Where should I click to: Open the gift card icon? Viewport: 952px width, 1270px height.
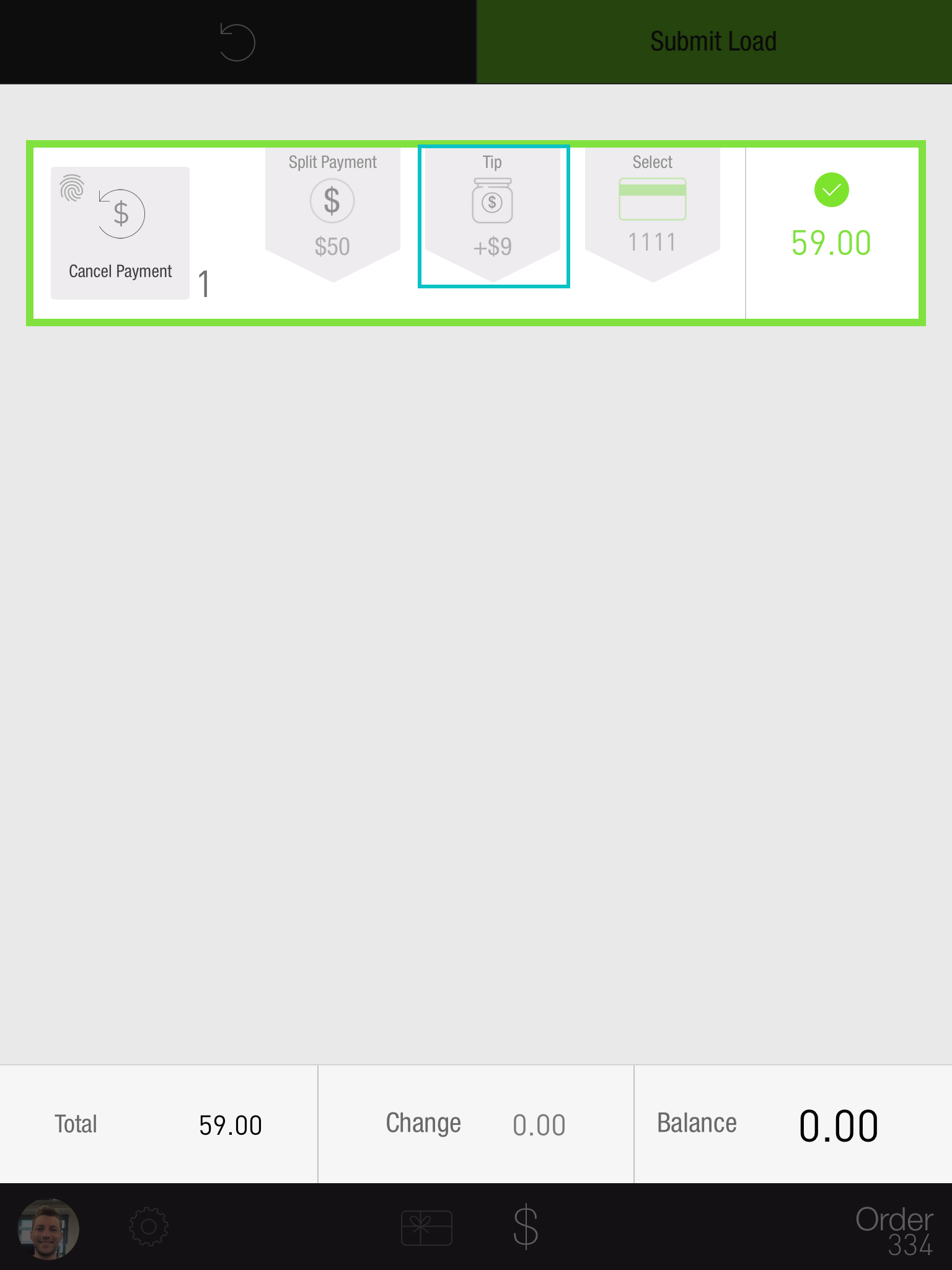tap(426, 1228)
